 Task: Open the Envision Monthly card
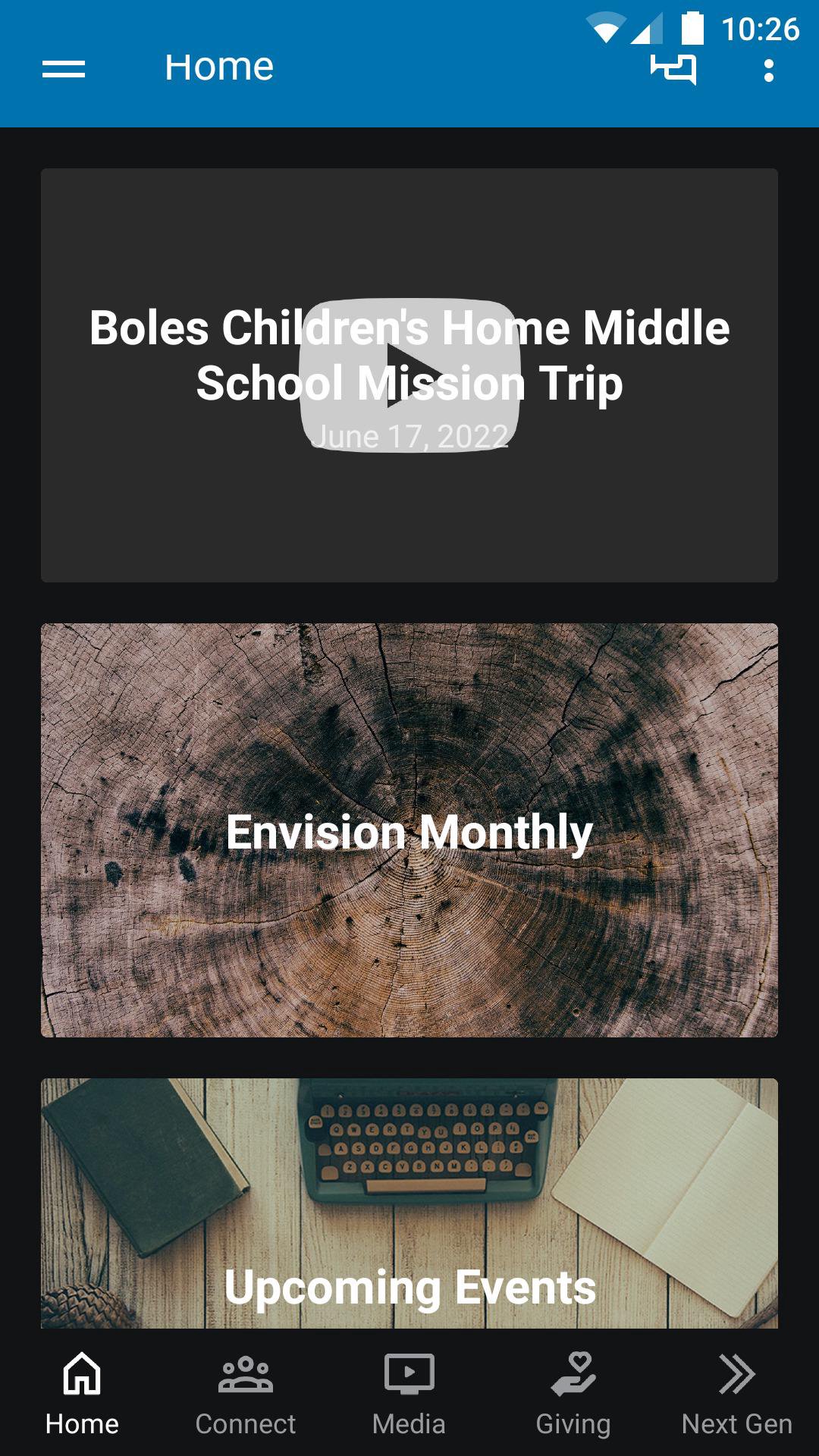pyautogui.click(x=409, y=830)
